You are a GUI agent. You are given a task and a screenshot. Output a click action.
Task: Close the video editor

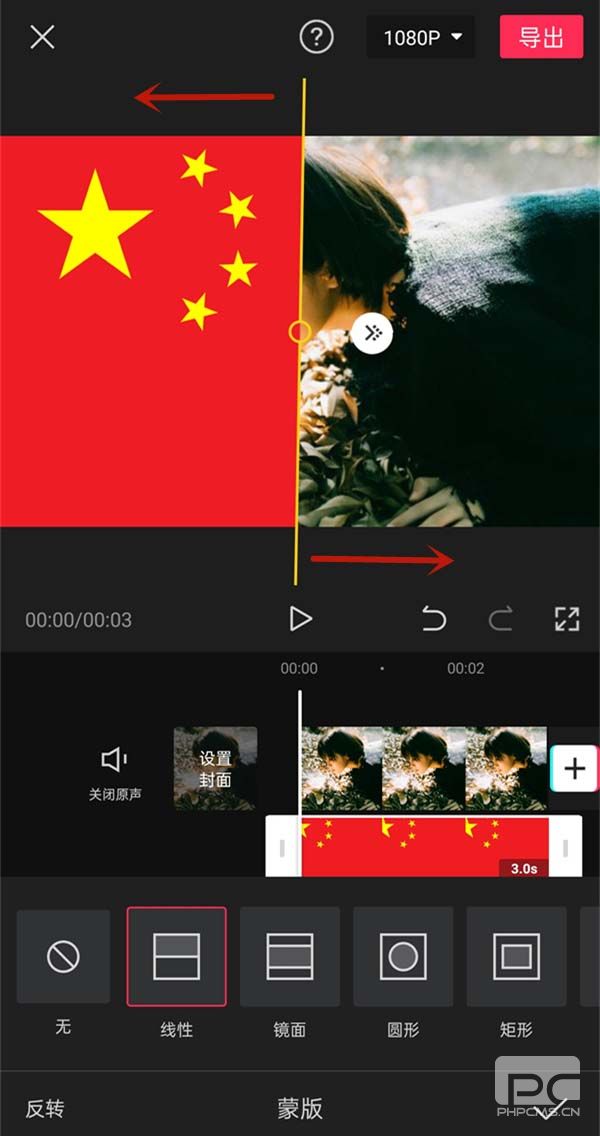point(42,38)
